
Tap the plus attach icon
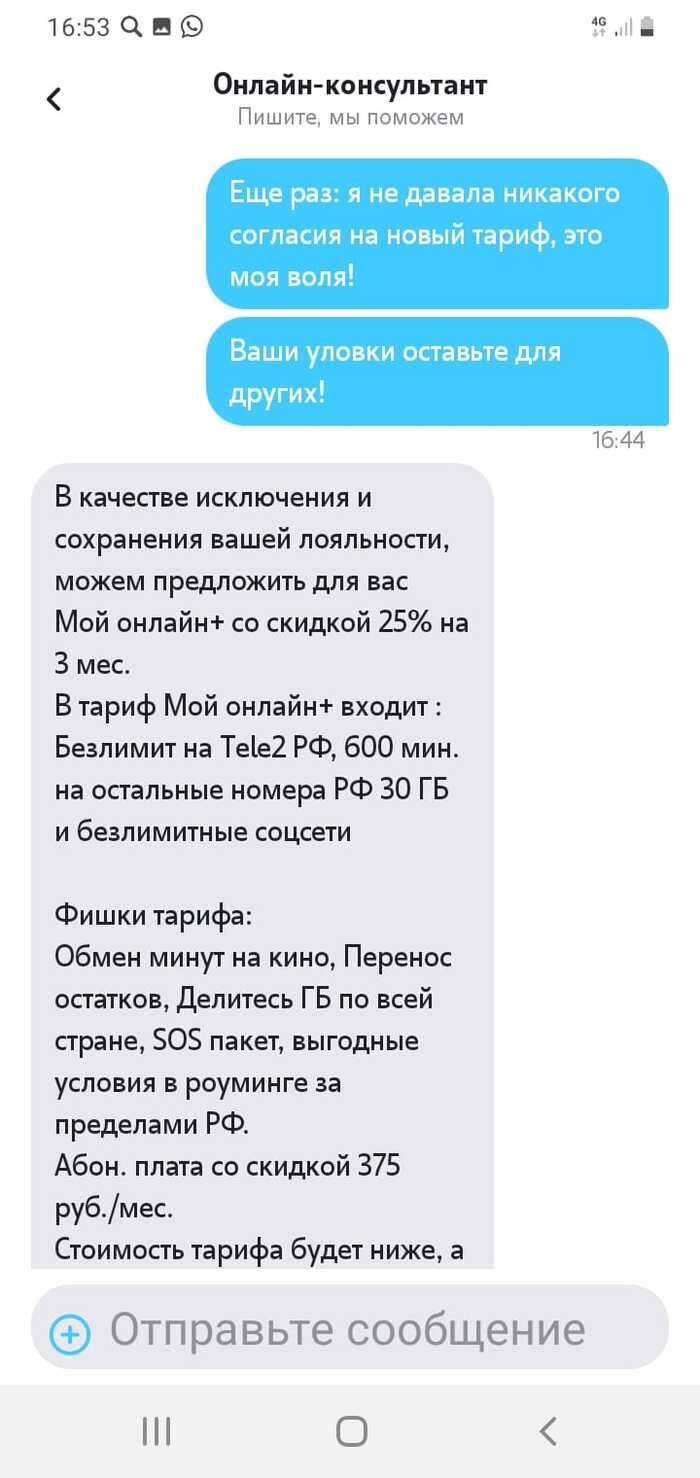point(70,1334)
